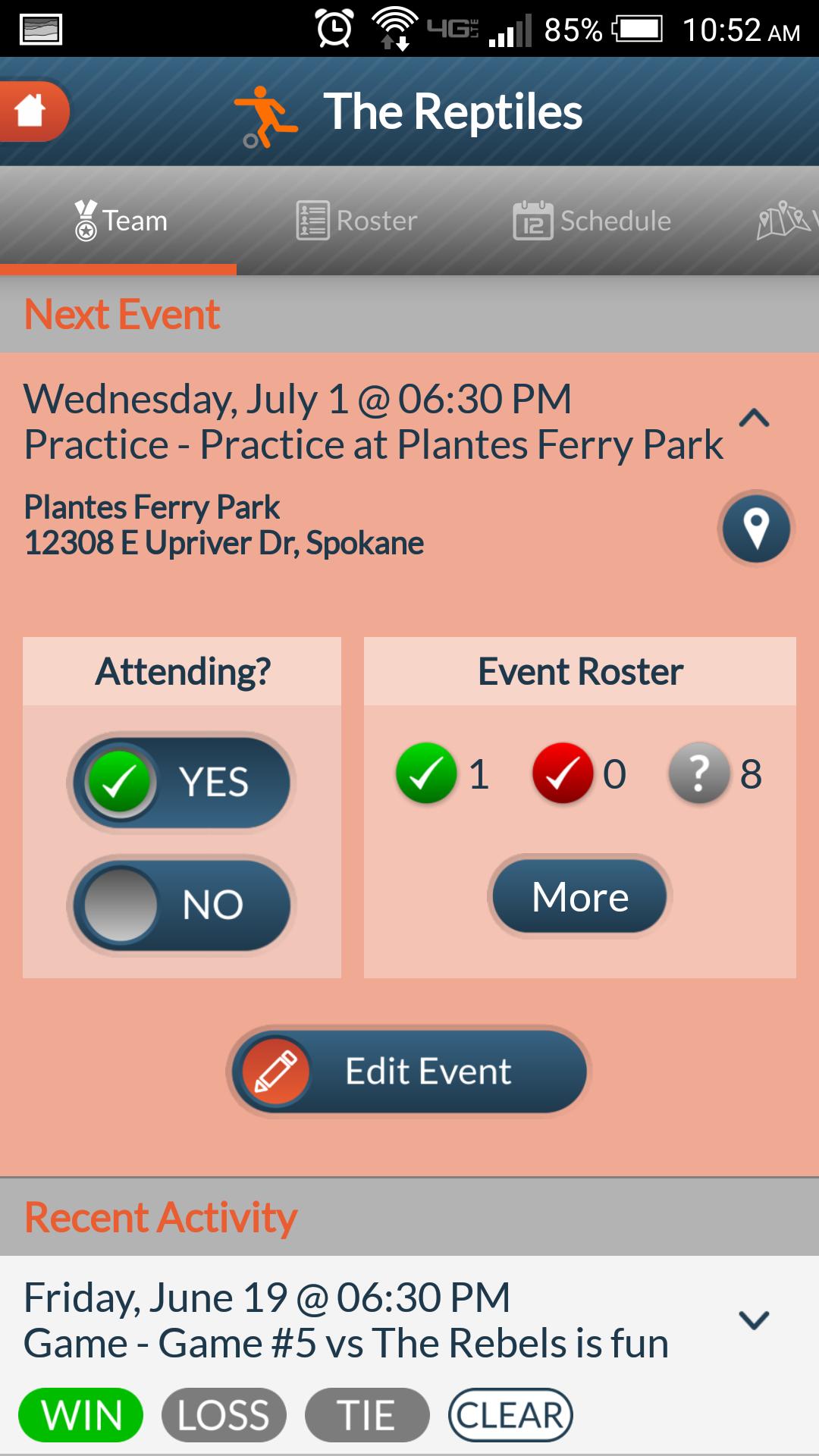Expand the Friday, June 19 game details
Screen dimensions: 819x1456
[x=754, y=1320]
